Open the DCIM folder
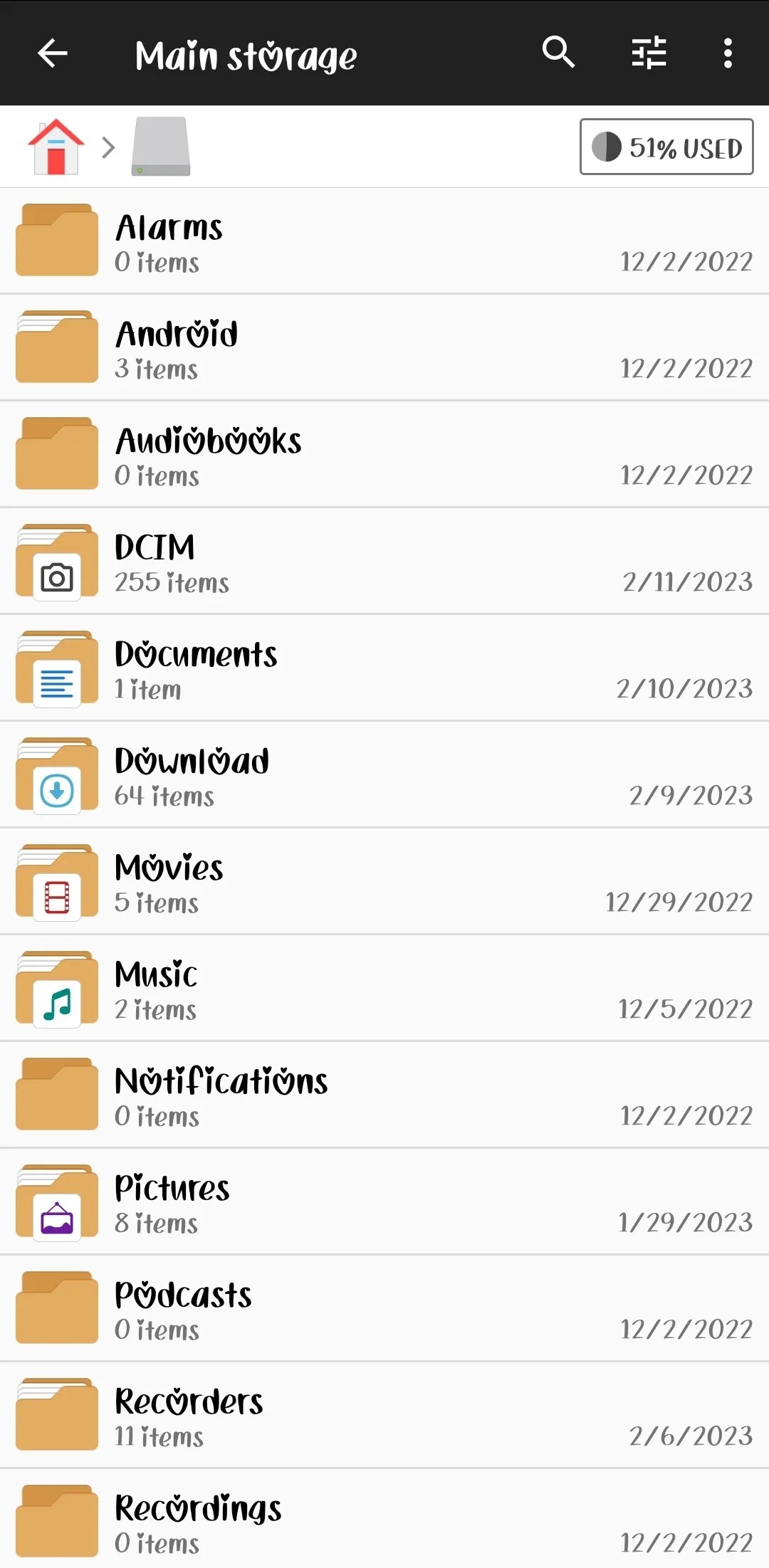 pyautogui.click(x=384, y=562)
